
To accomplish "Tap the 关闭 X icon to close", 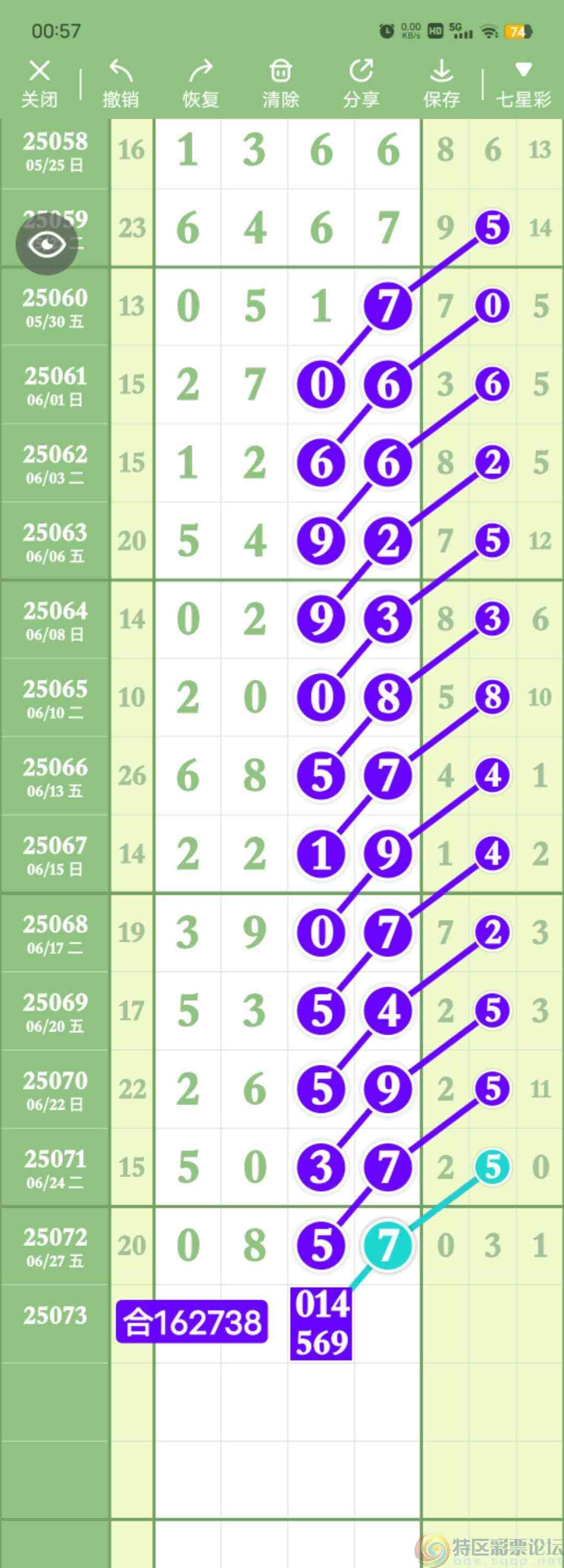I will click(x=40, y=72).
